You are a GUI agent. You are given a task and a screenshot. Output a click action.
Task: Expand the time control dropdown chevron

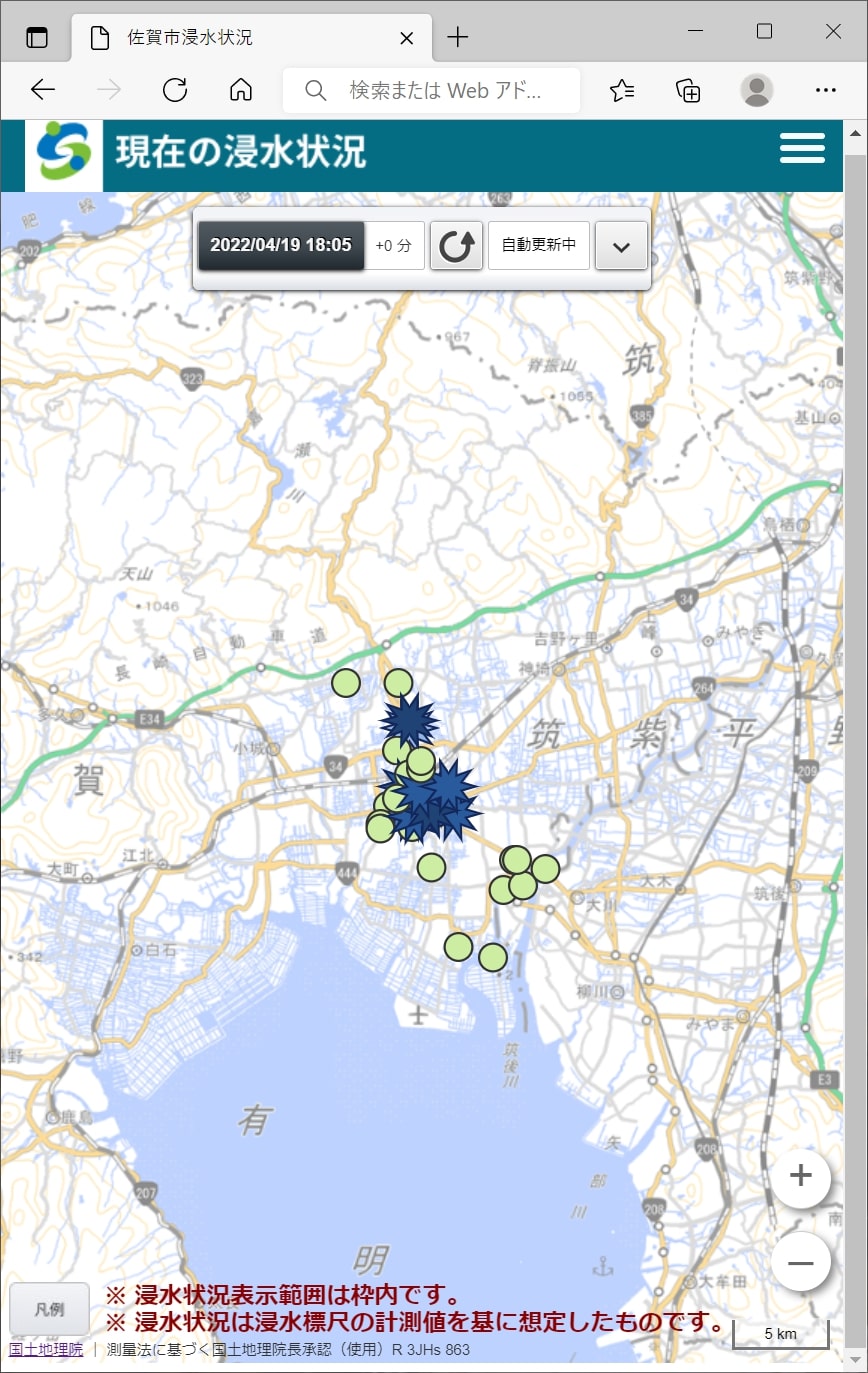click(x=621, y=246)
